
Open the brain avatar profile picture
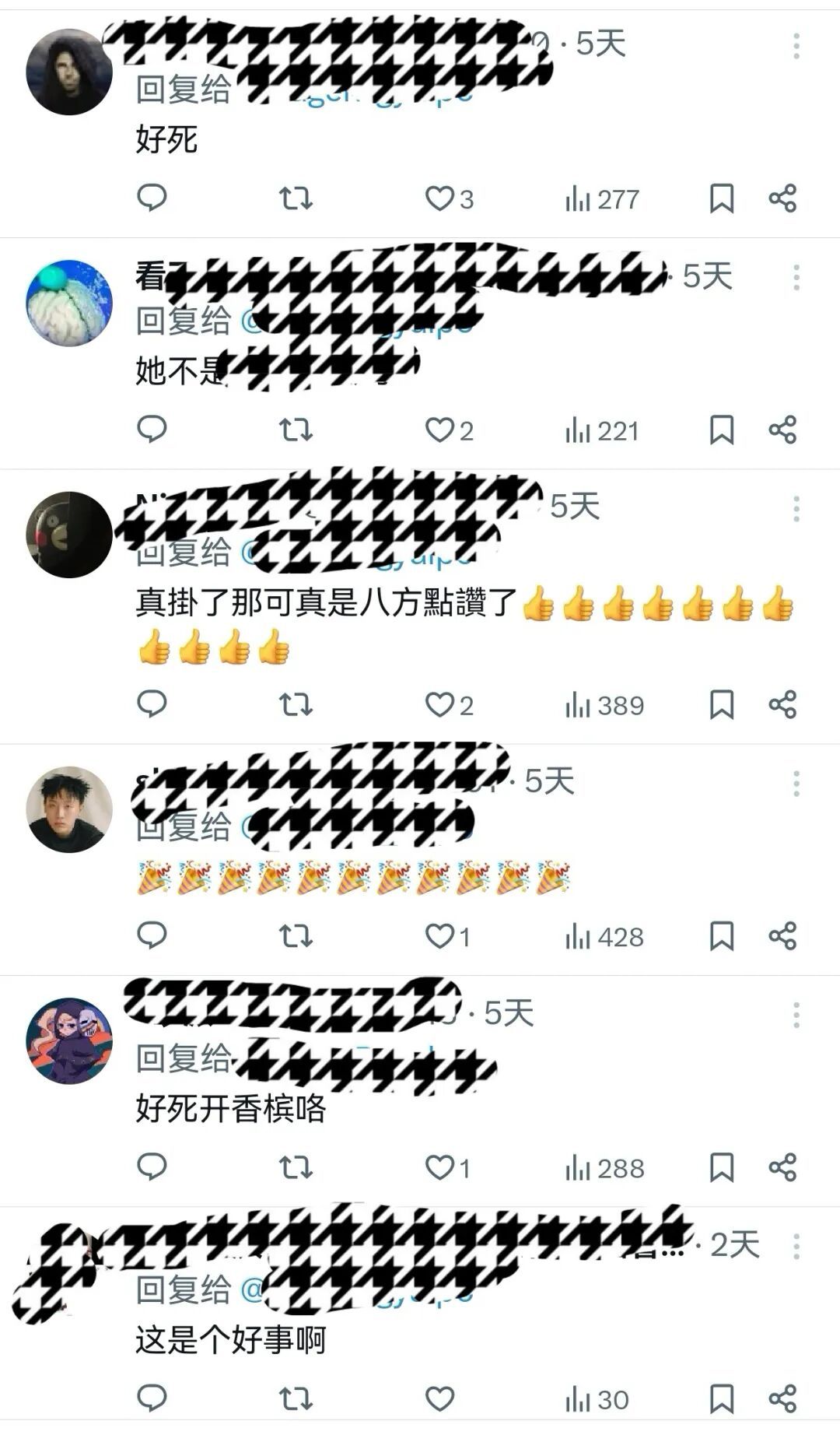pos(69,303)
